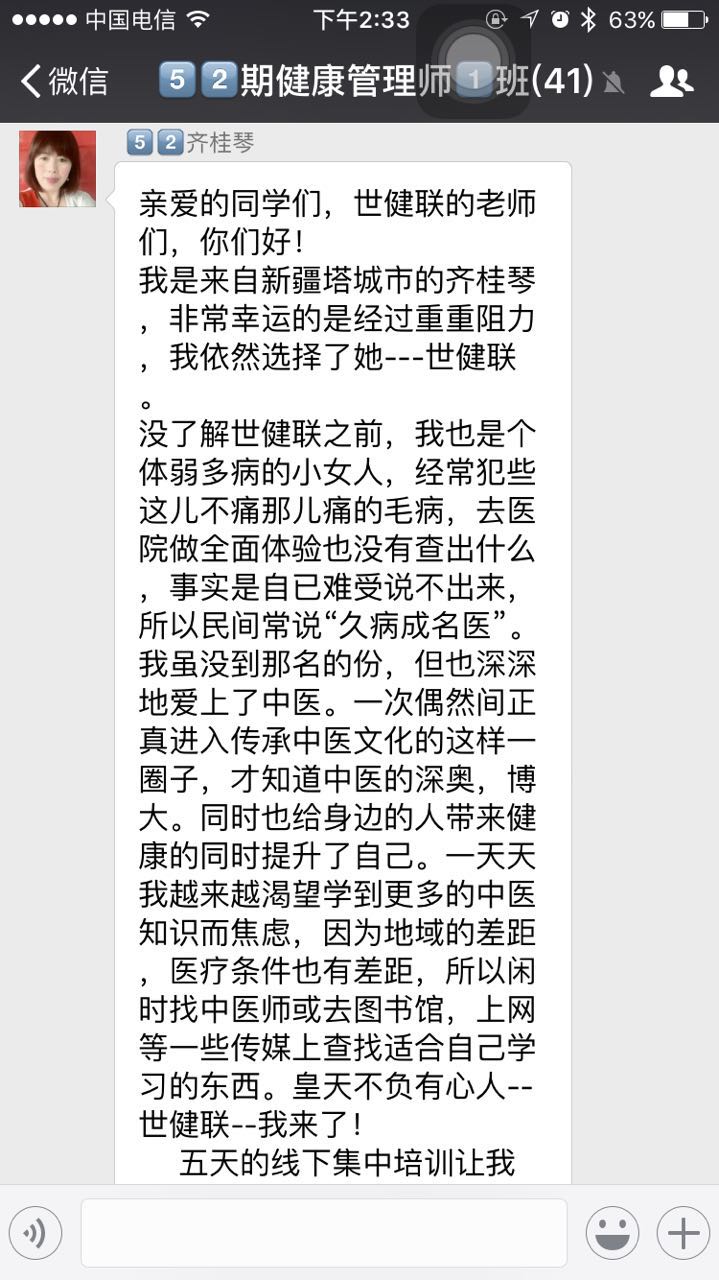This screenshot has width=719, height=1280.
Task: Go back to the 微信 chat list
Action: pyautogui.click(x=64, y=81)
